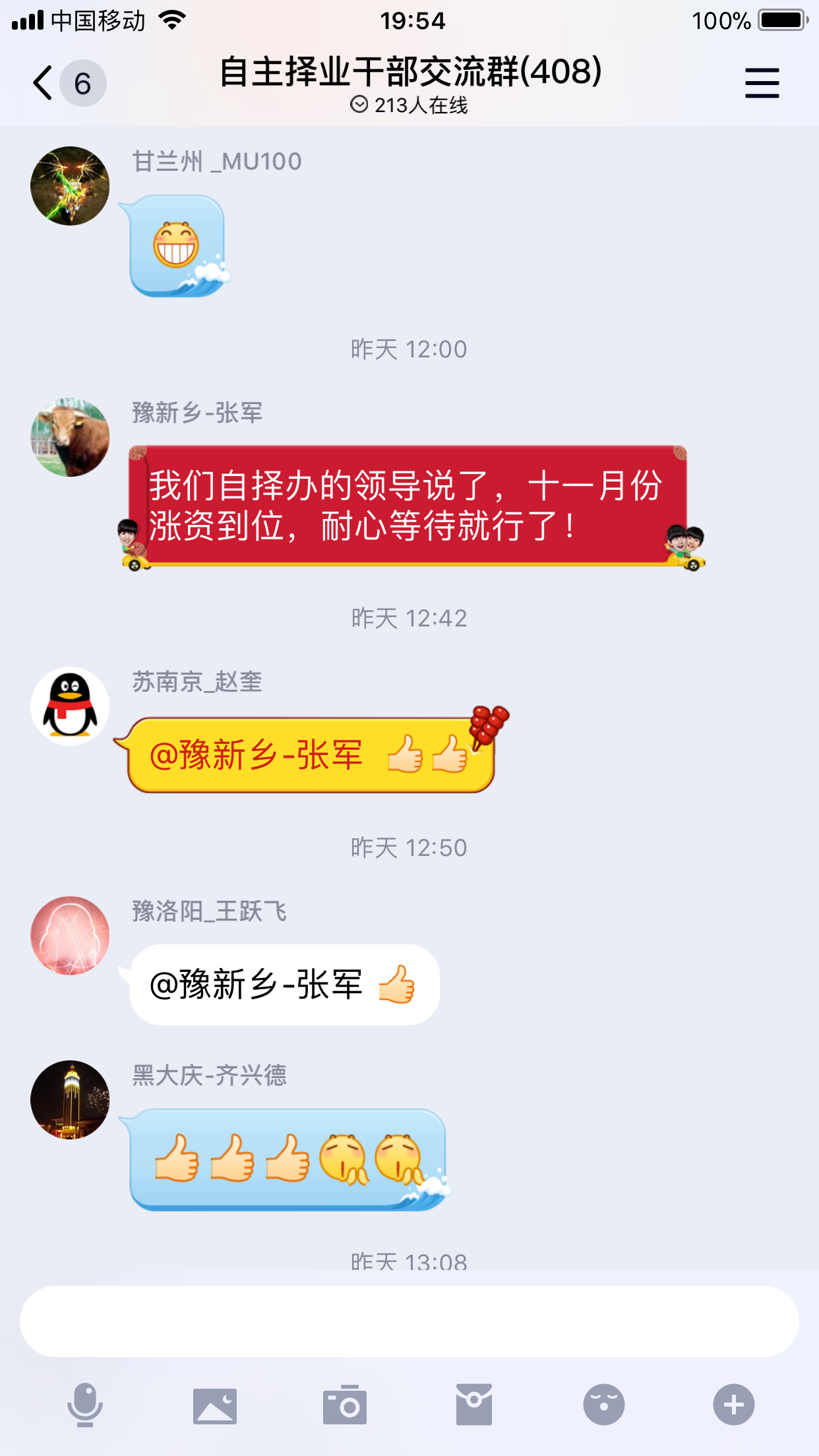Open more options with the plus icon

pos(733,1405)
